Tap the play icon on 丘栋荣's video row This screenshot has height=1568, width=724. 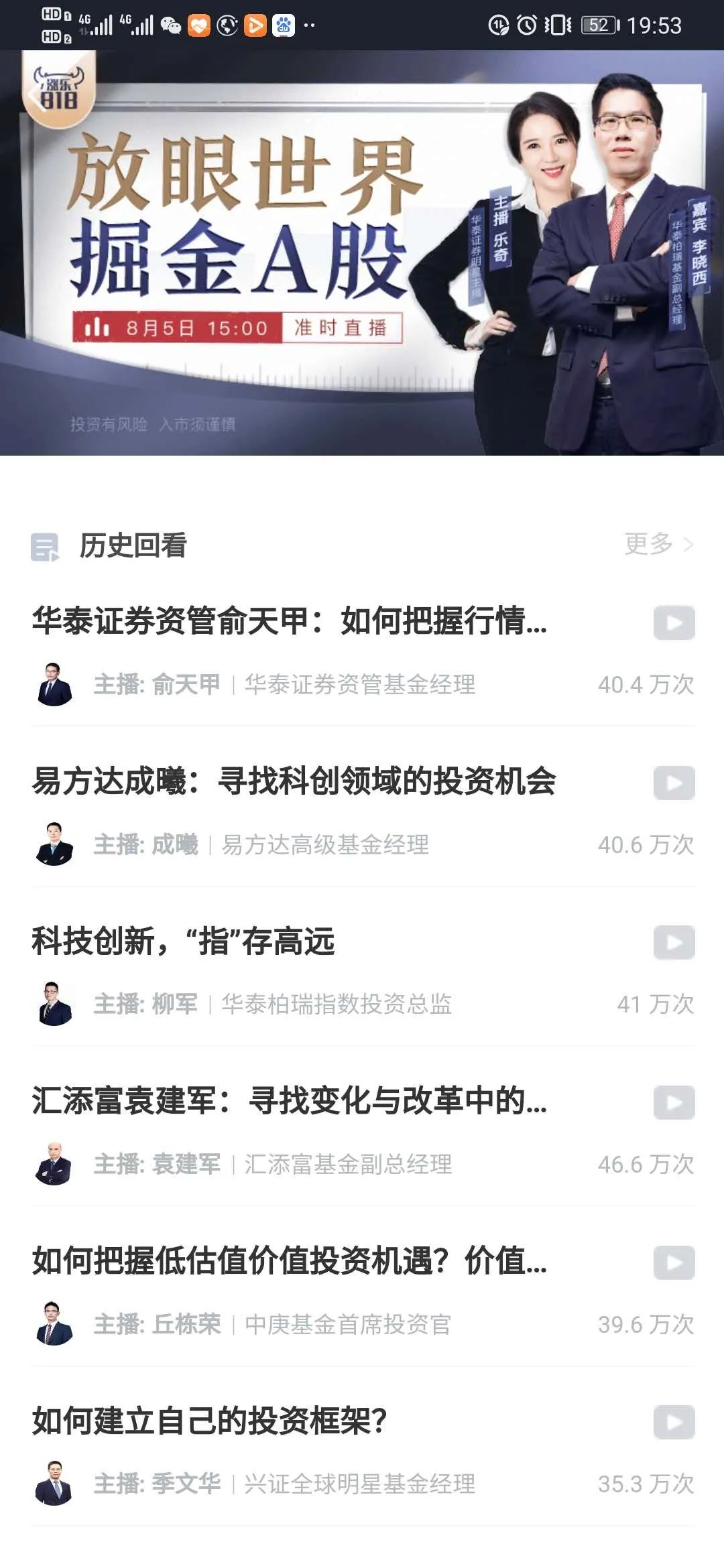[x=674, y=1261]
